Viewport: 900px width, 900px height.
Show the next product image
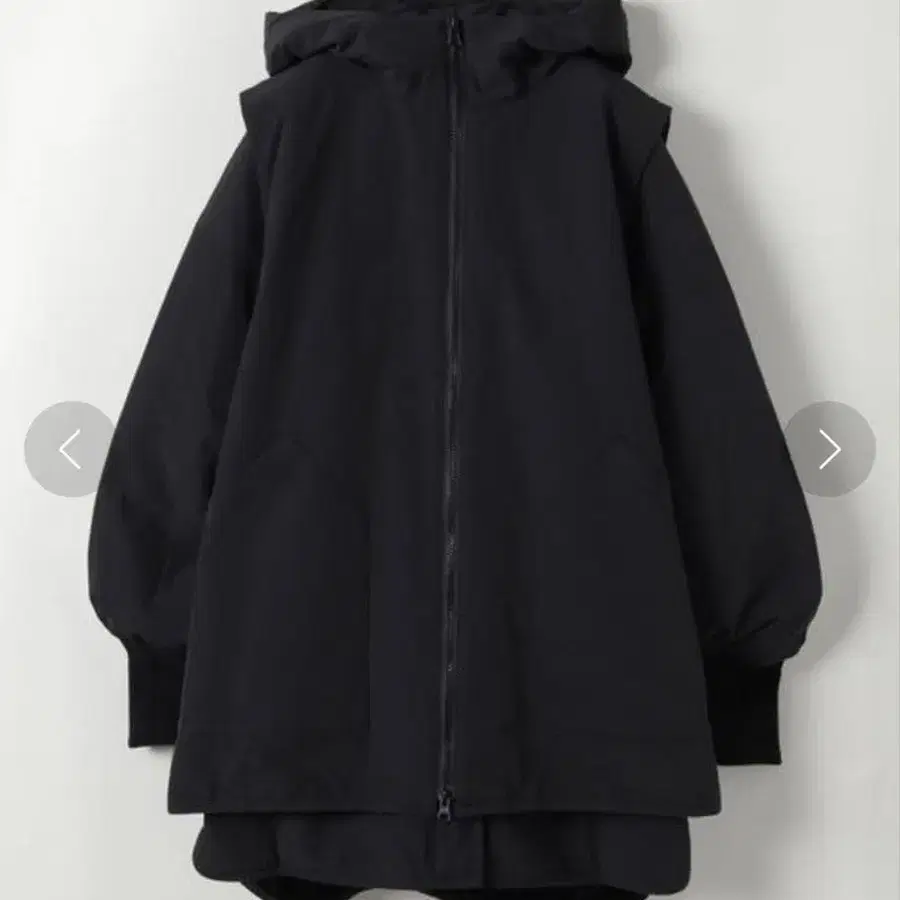coord(829,449)
